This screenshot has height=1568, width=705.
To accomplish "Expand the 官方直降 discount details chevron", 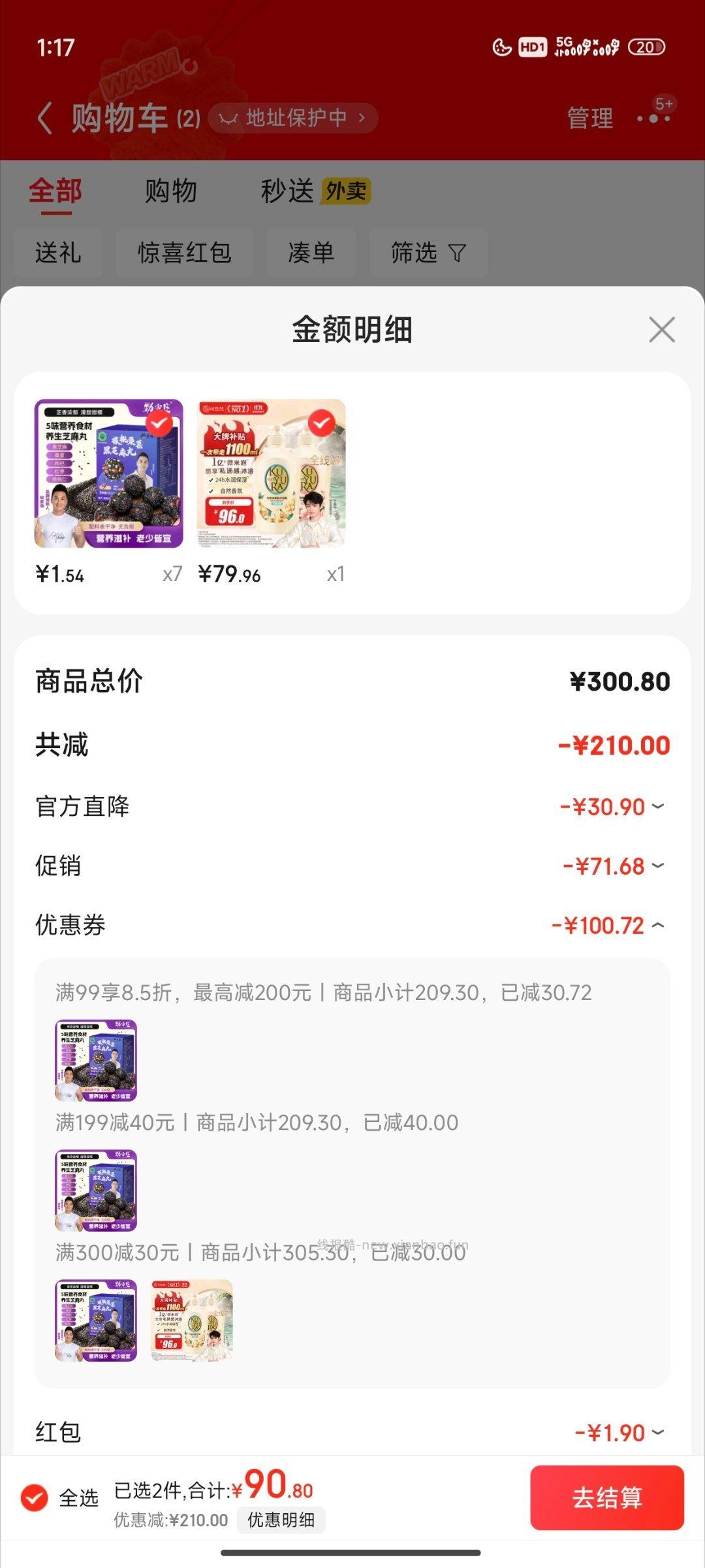I will click(x=657, y=808).
